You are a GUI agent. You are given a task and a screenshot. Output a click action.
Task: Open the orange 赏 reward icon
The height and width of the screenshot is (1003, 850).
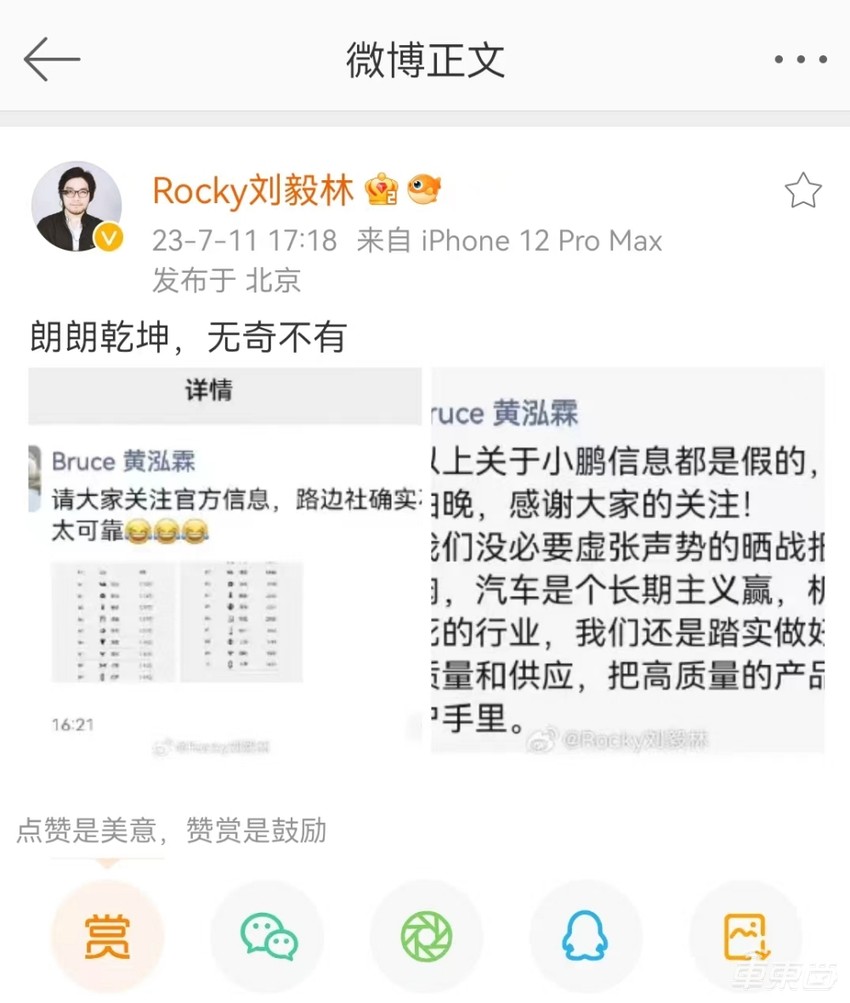click(106, 935)
